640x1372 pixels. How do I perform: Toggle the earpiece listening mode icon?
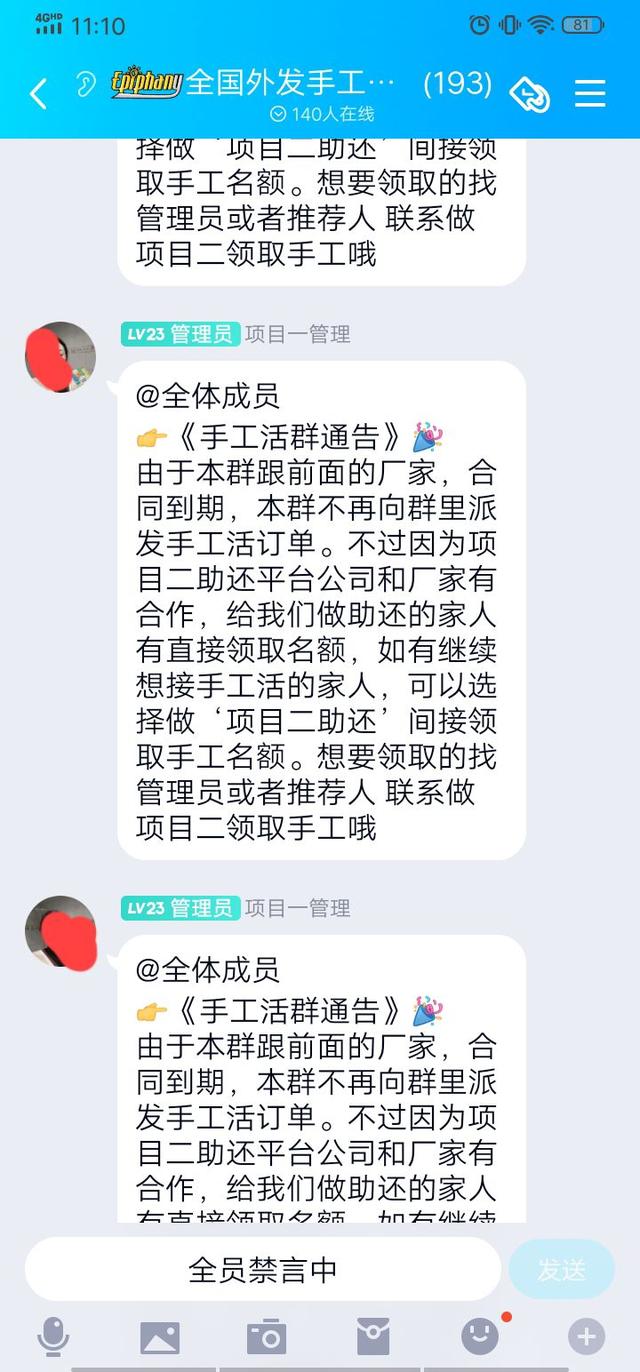pos(86,85)
